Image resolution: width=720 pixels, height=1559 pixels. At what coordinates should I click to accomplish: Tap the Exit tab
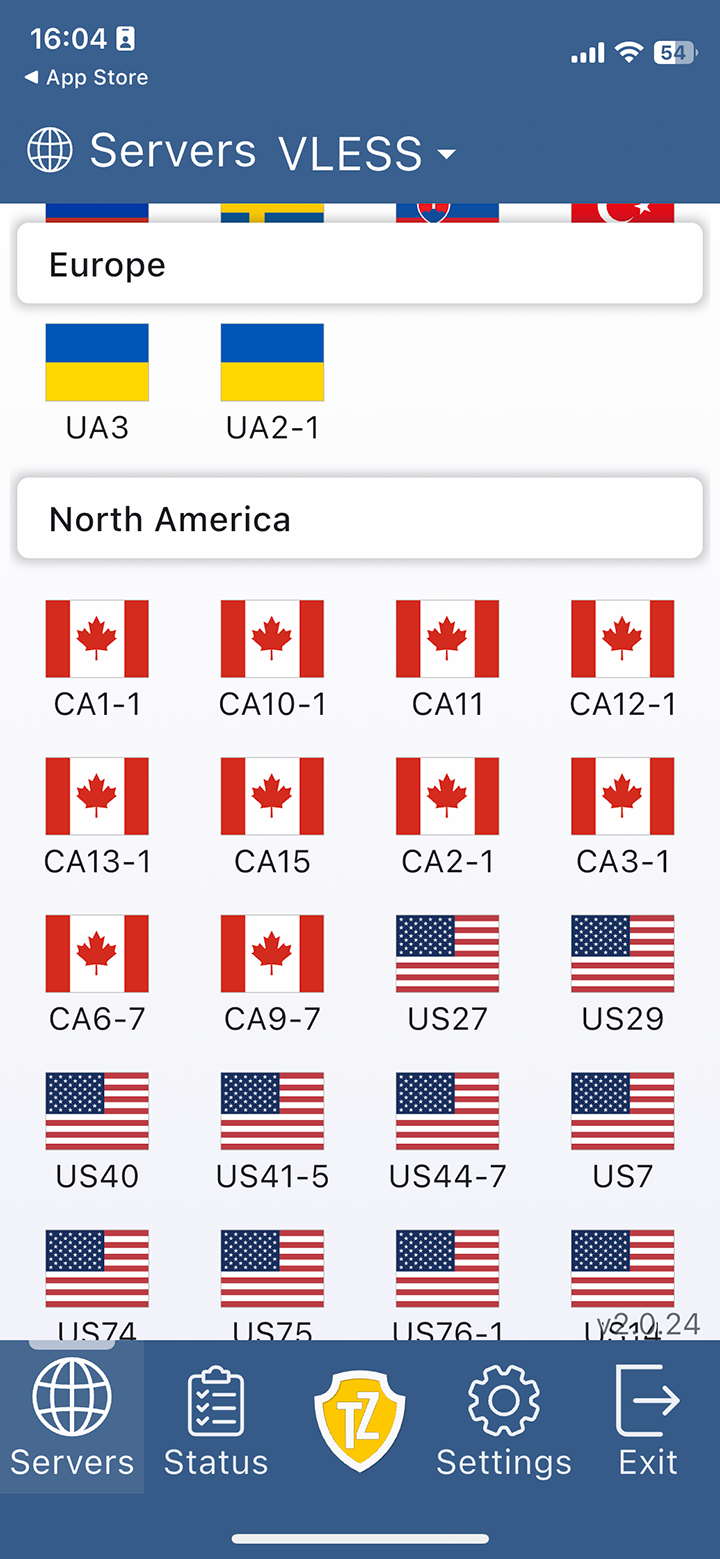click(648, 1420)
